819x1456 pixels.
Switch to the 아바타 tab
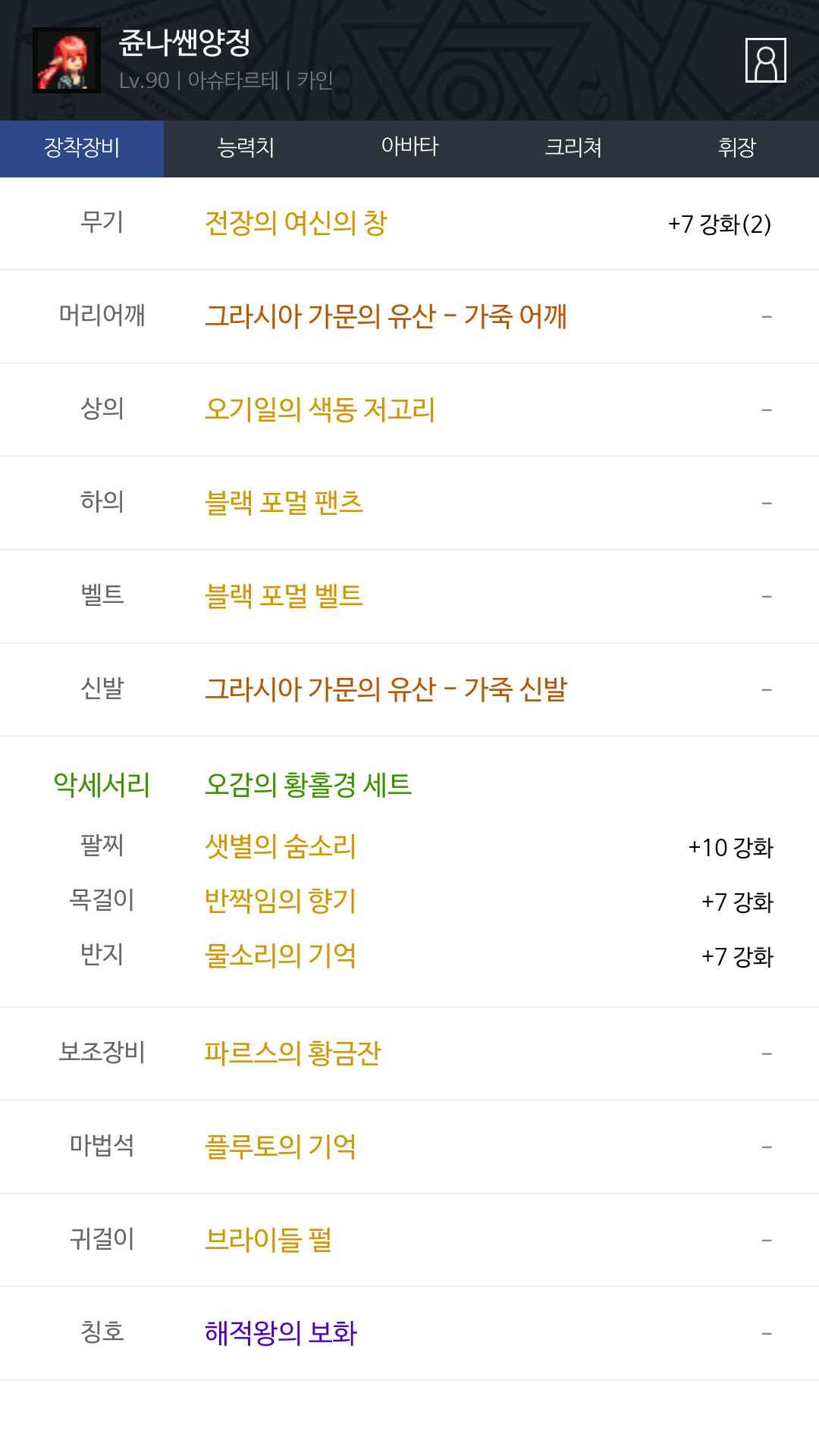tap(409, 148)
